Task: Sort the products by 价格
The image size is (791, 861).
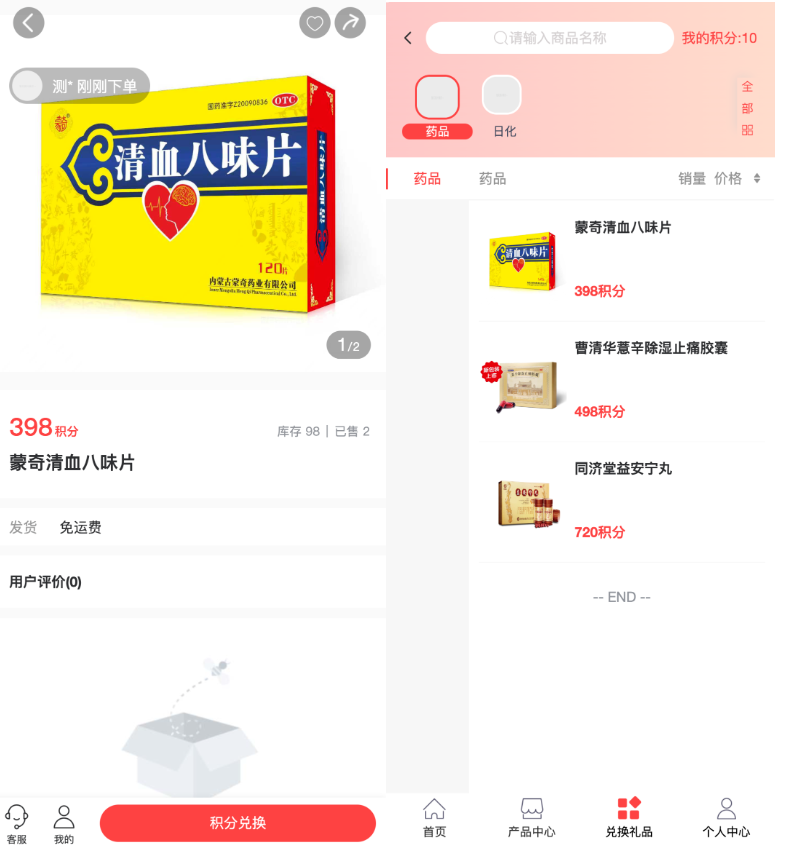Action: [737, 179]
